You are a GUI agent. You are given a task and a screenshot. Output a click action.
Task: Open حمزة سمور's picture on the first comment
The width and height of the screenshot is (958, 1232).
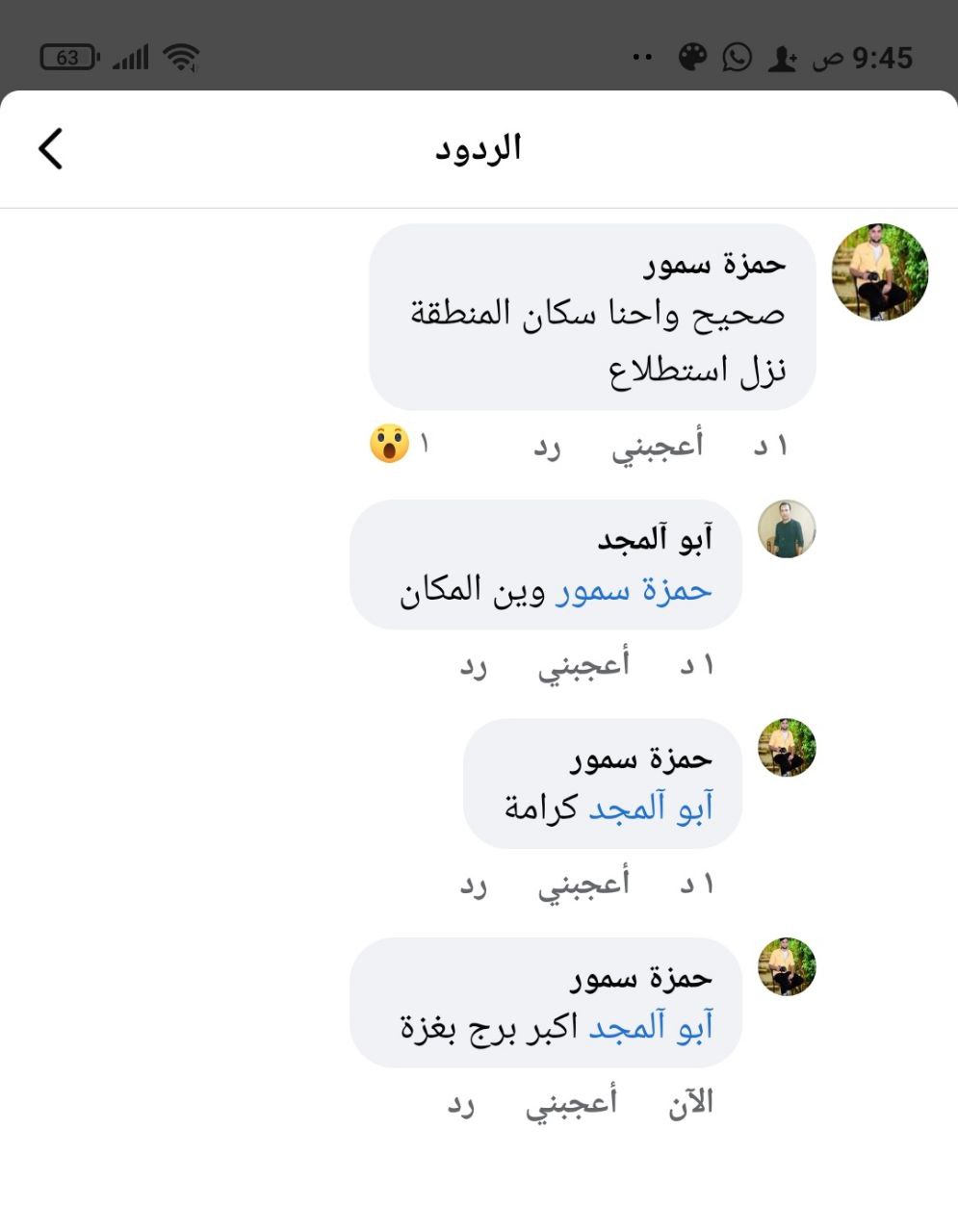coord(879,272)
